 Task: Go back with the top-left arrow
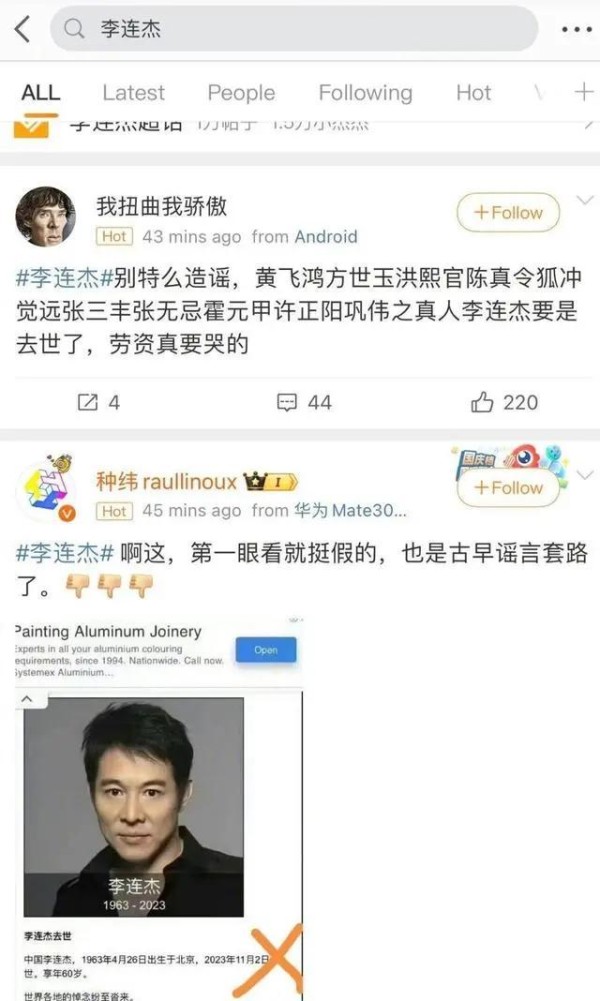click(x=22, y=29)
